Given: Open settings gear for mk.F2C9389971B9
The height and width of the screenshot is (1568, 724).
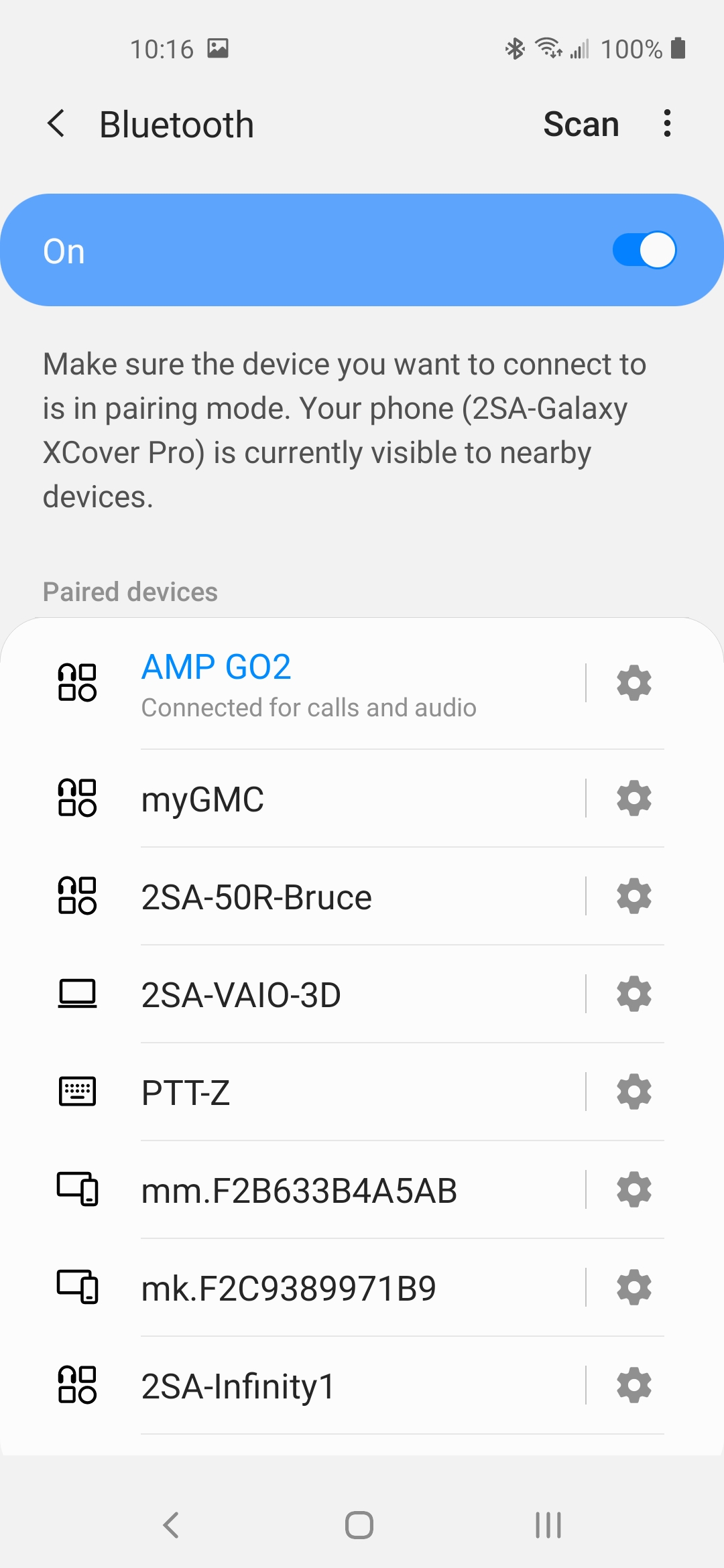Looking at the screenshot, I should point(633,1288).
